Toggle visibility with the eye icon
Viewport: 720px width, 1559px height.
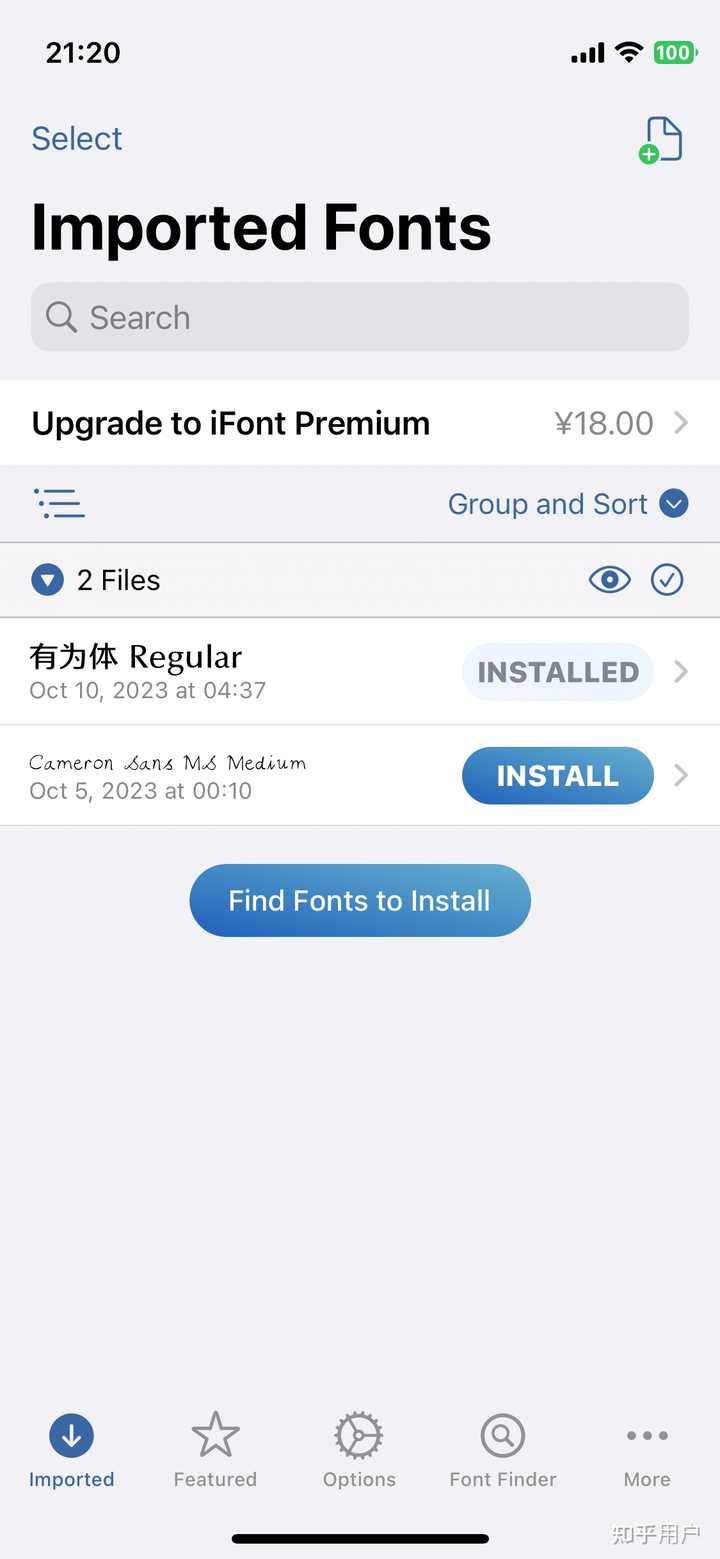point(609,580)
